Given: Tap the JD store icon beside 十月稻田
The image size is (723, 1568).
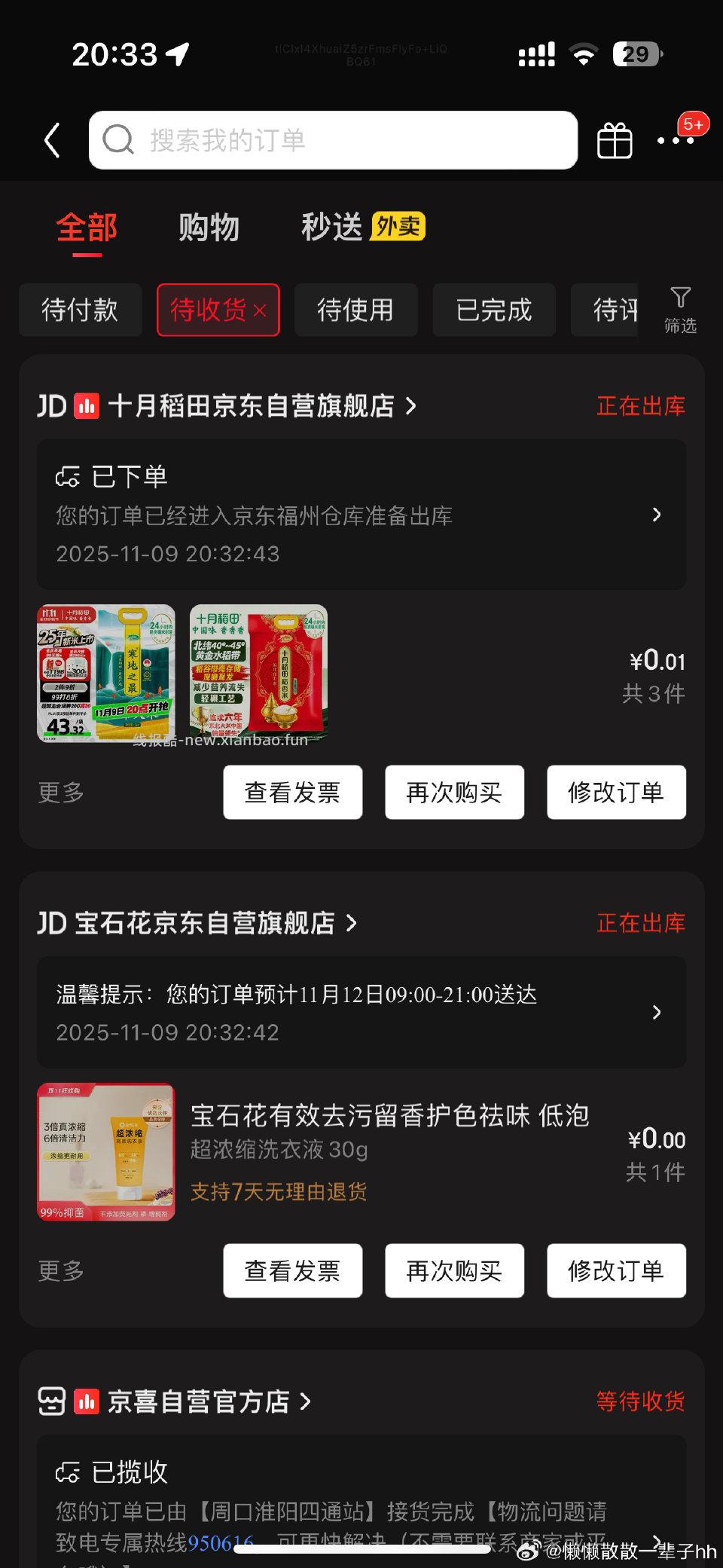Looking at the screenshot, I should tap(85, 405).
